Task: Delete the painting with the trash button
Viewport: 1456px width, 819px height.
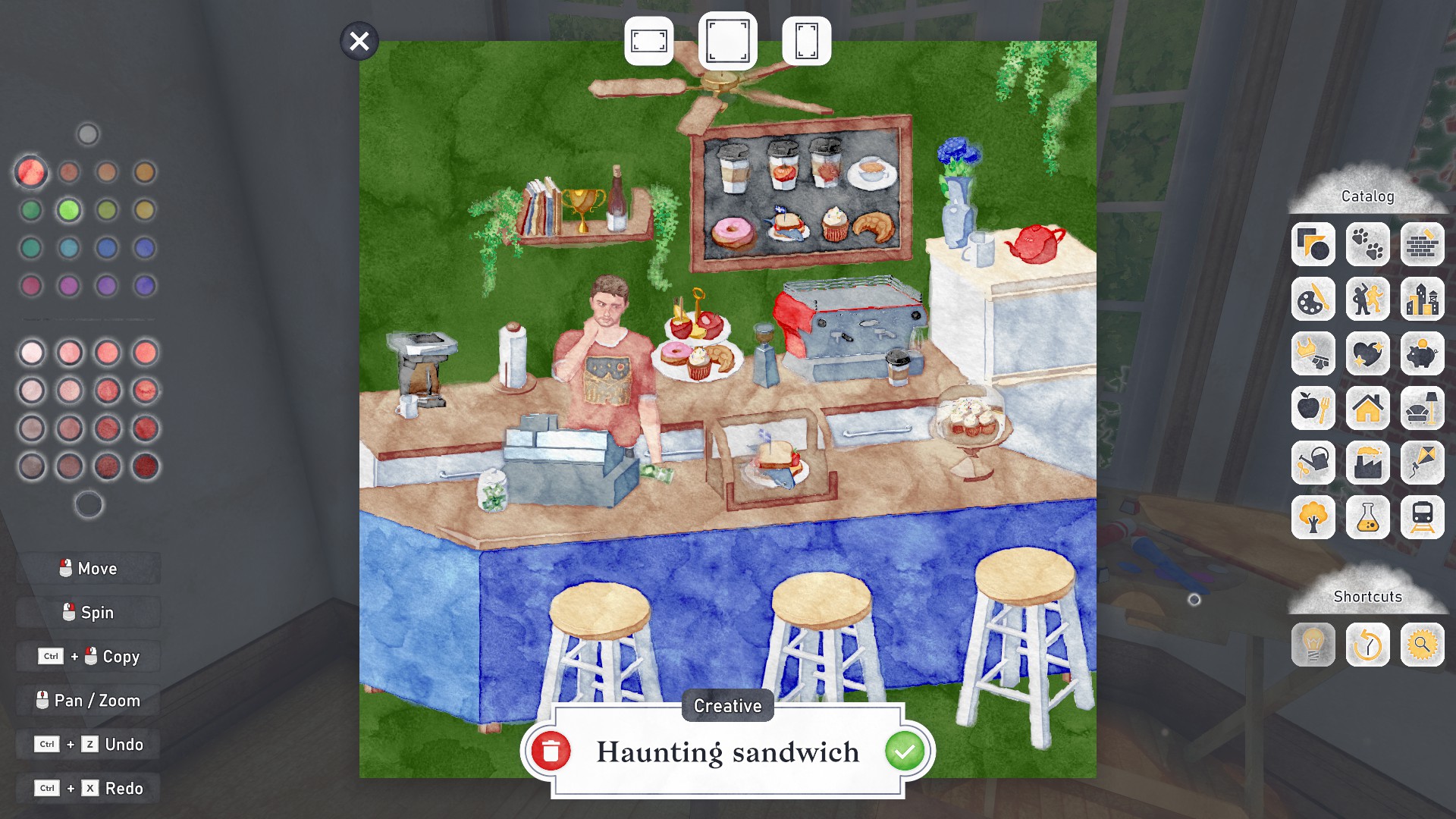Action: pyautogui.click(x=551, y=751)
